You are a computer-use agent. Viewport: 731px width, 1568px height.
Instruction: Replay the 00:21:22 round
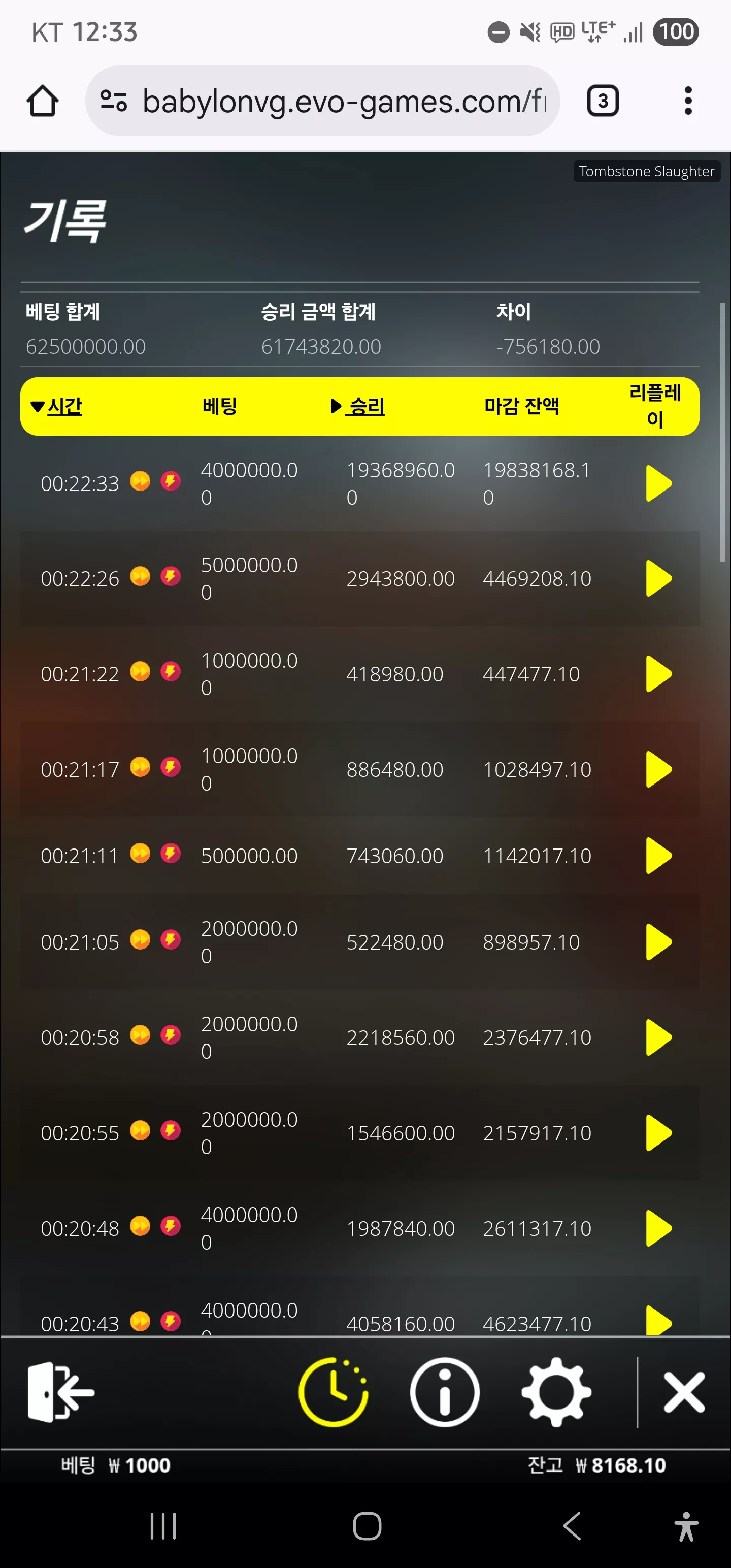click(658, 674)
